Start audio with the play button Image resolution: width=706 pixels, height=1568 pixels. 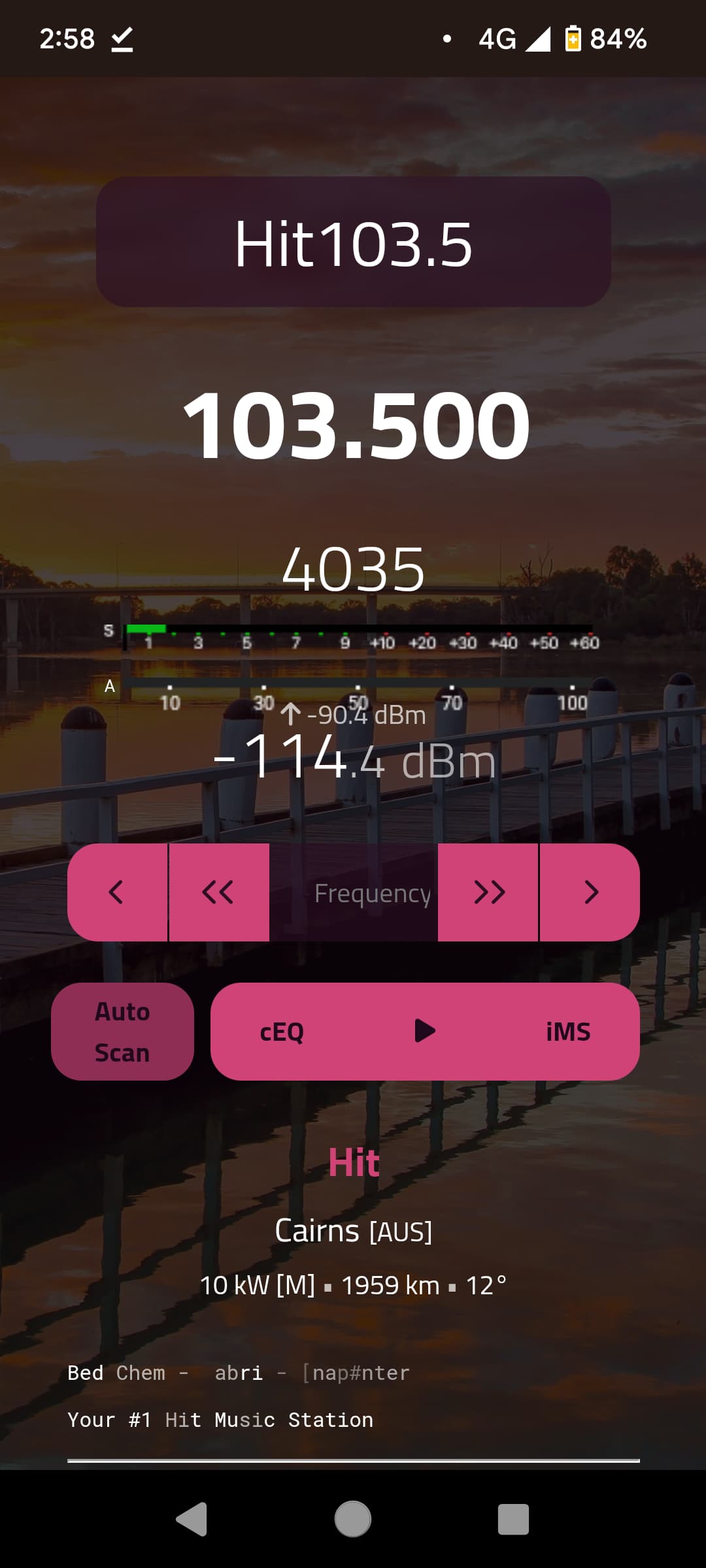point(425,1031)
